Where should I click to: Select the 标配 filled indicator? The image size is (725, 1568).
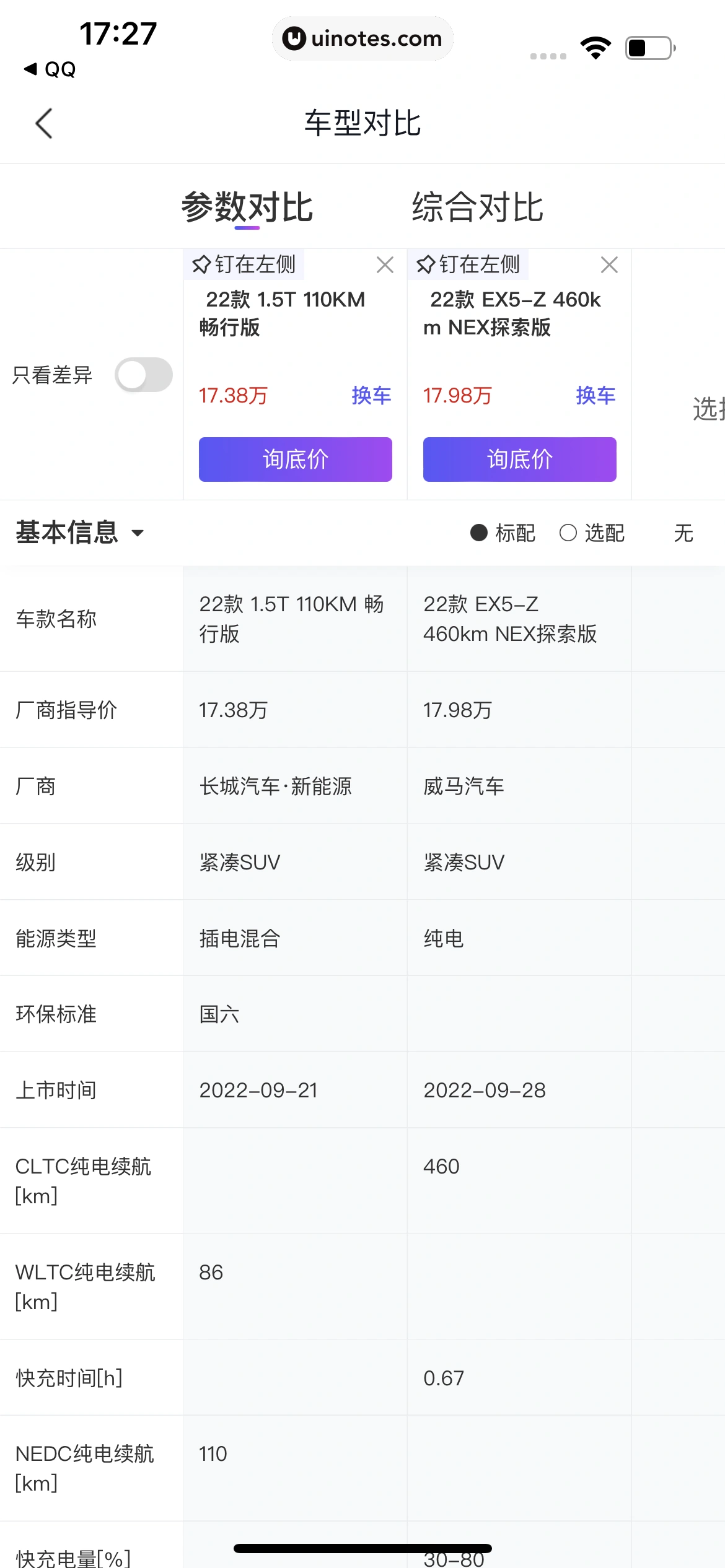click(x=477, y=533)
